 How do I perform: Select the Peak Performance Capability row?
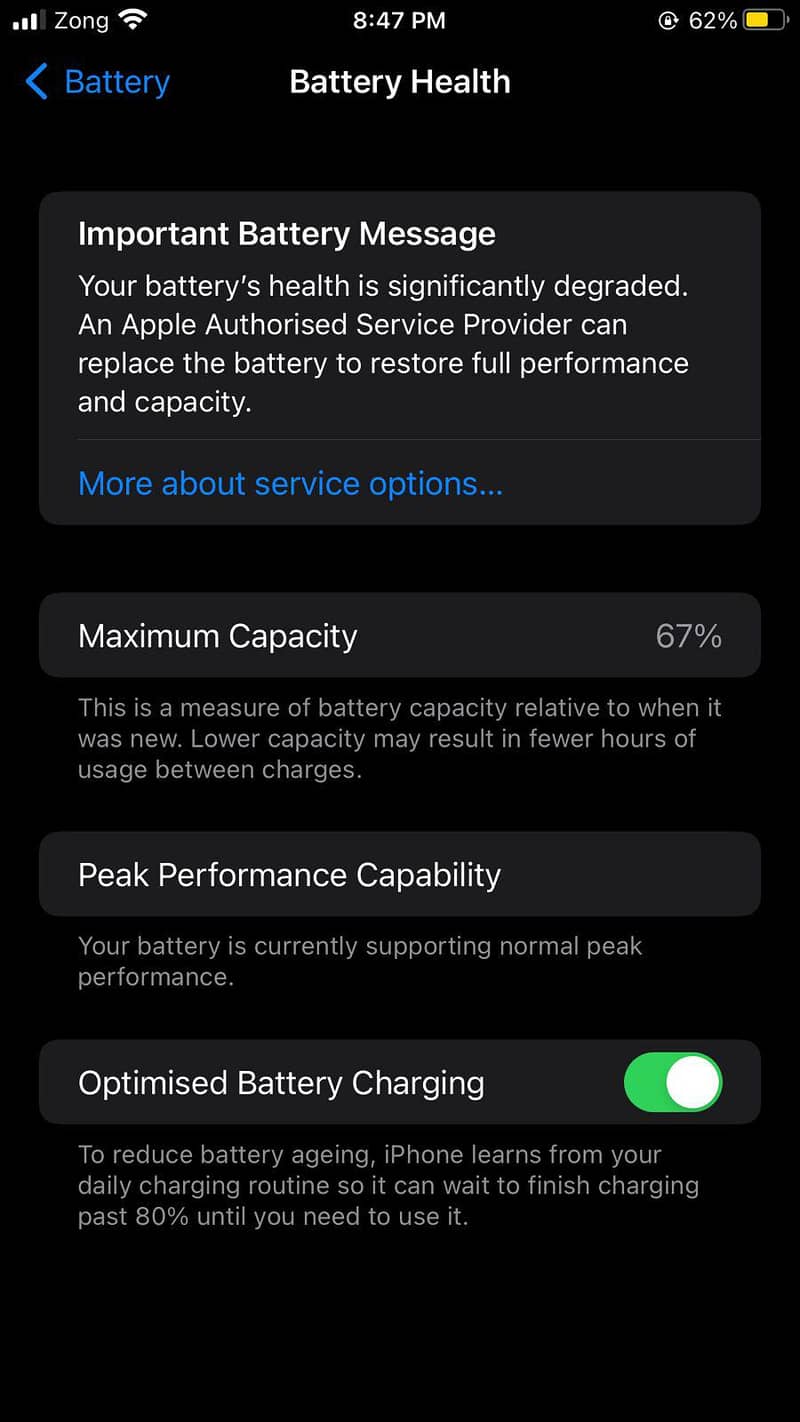click(400, 874)
